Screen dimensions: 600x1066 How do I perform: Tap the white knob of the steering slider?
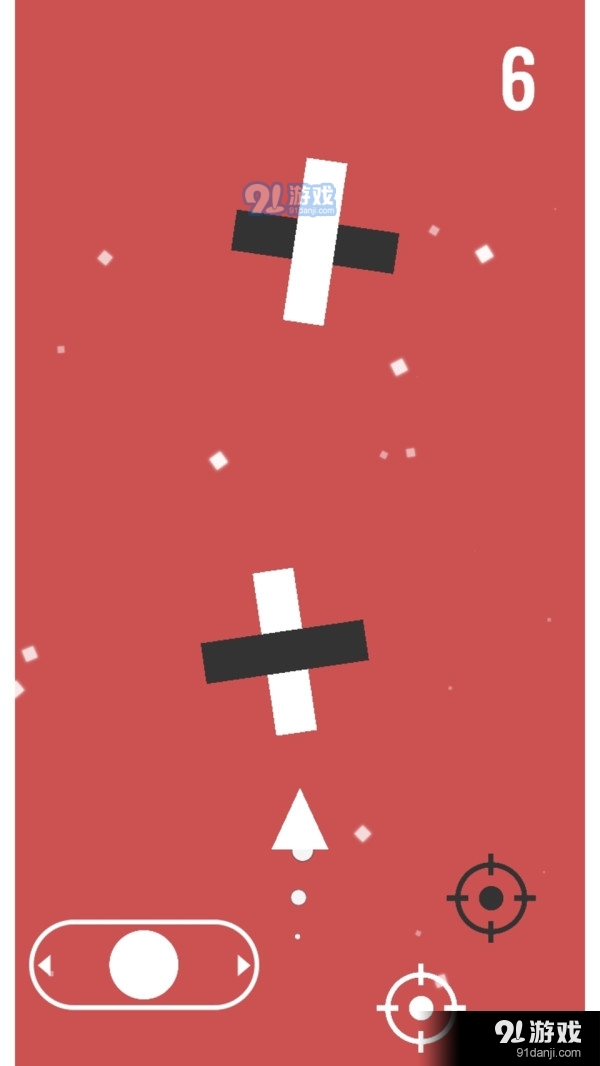[x=144, y=964]
